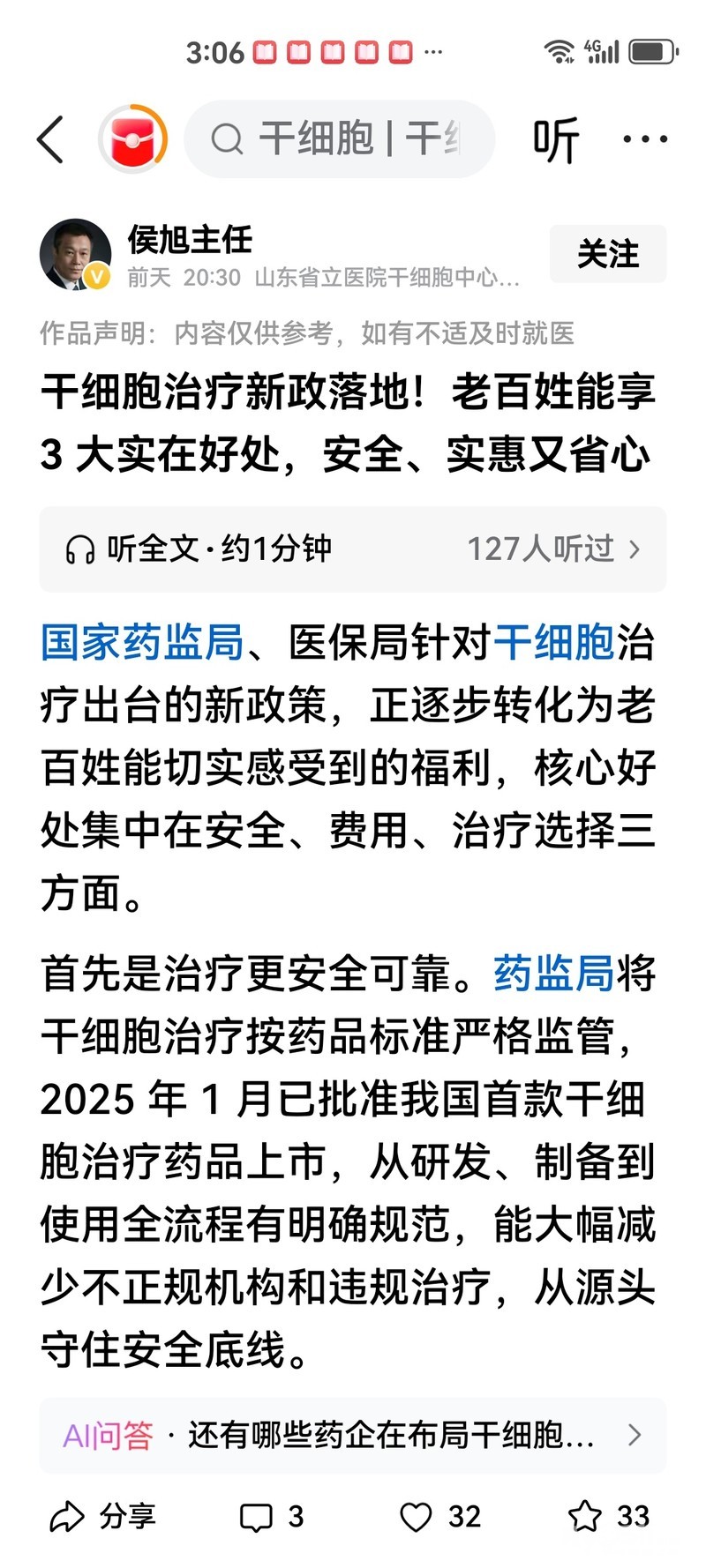The height and width of the screenshot is (1568, 706).
Task: Open 侯旭主任's profile avatar
Action: [75, 255]
